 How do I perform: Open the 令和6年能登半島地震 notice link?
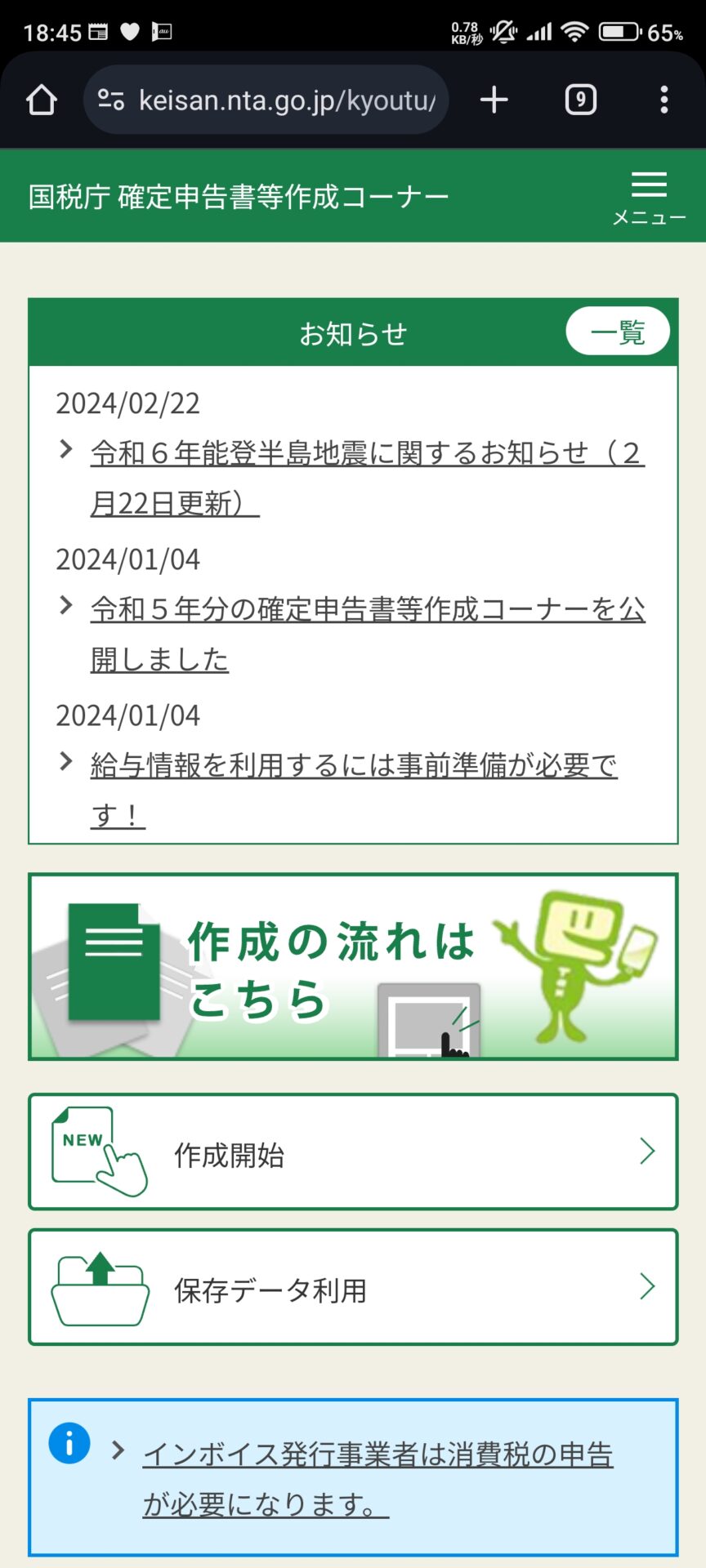(368, 478)
